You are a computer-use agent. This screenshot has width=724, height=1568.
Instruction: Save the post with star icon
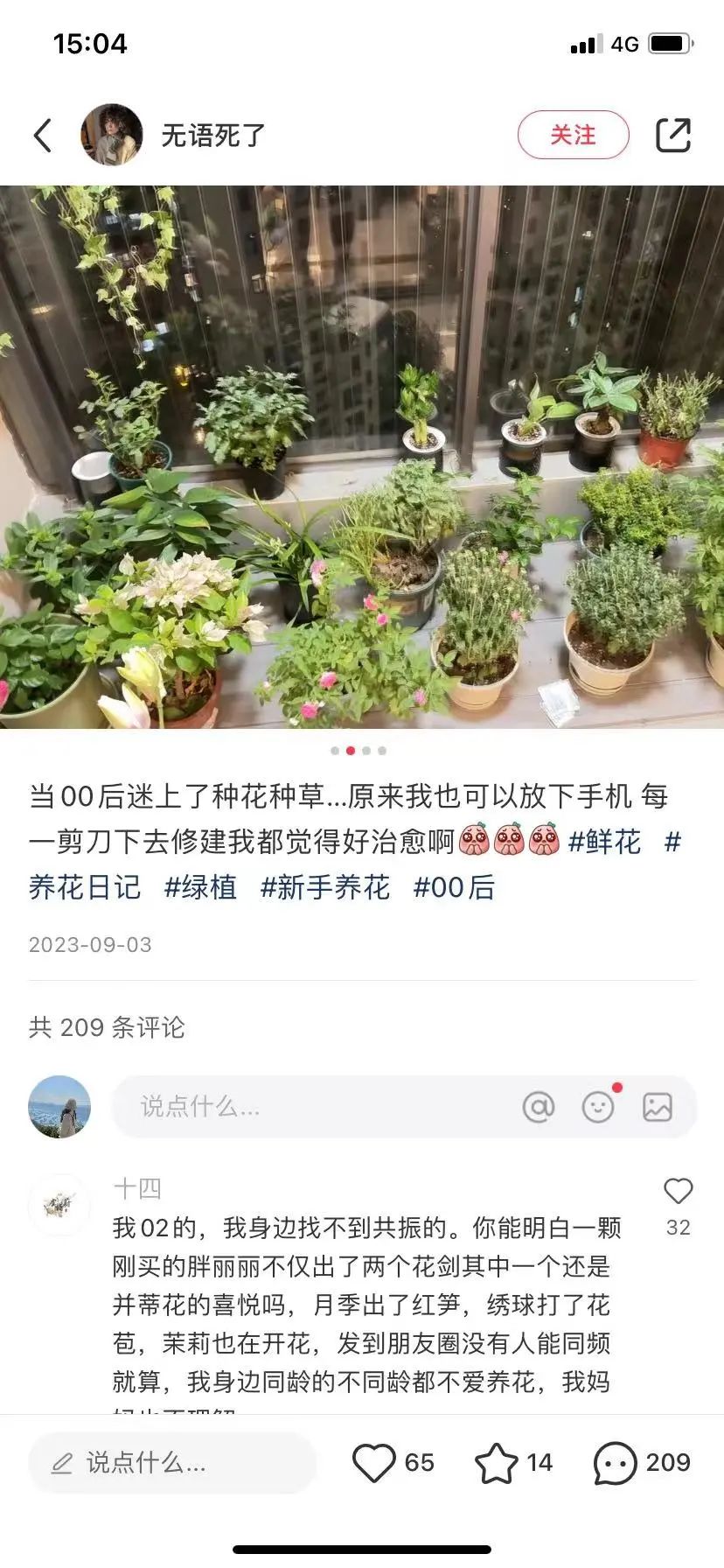point(496,1463)
